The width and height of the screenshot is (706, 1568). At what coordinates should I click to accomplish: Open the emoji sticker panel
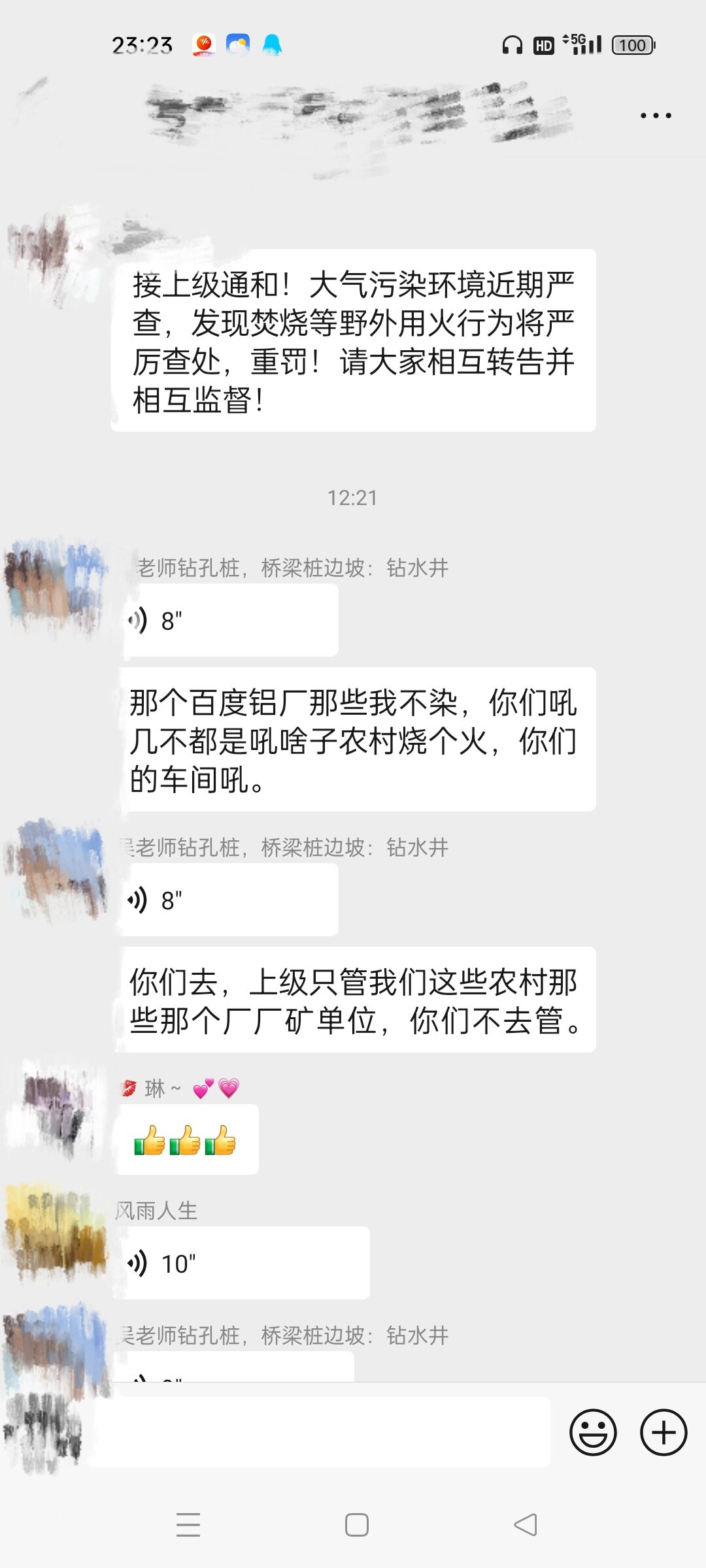tap(593, 1433)
